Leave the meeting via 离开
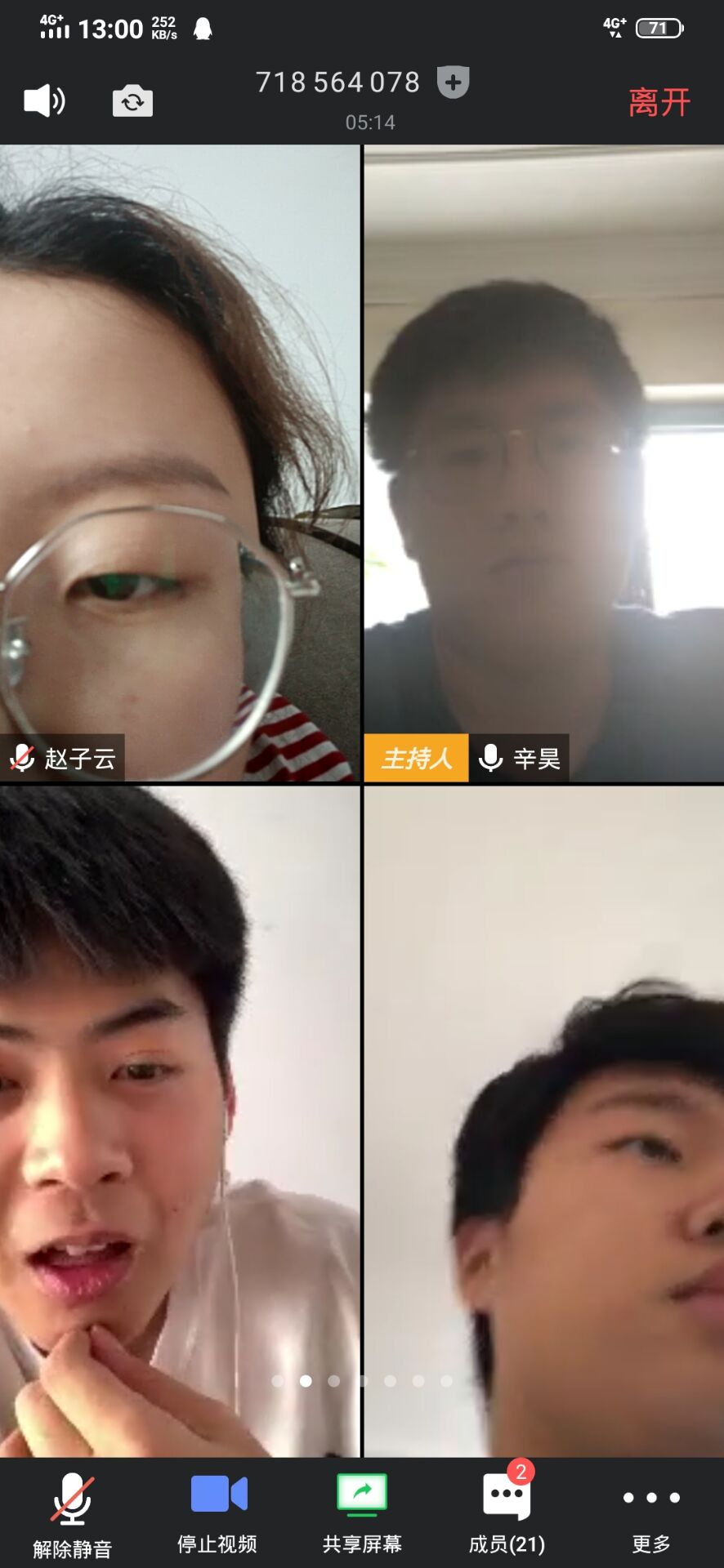 (x=659, y=103)
